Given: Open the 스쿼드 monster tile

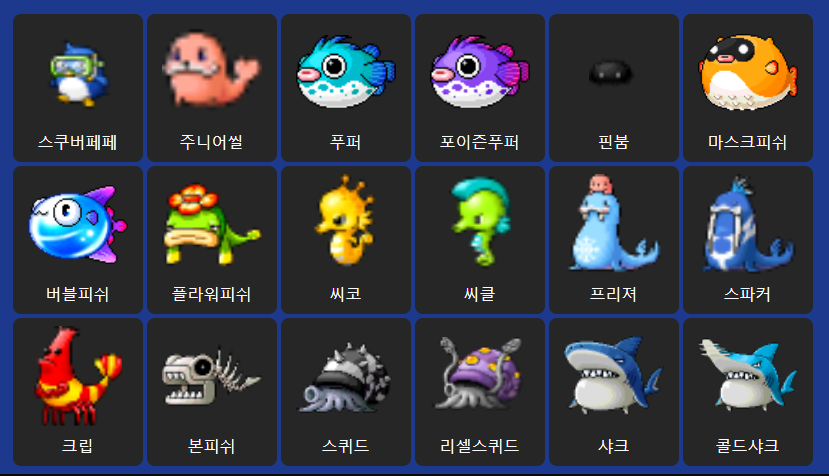Looking at the screenshot, I should click(x=346, y=392).
